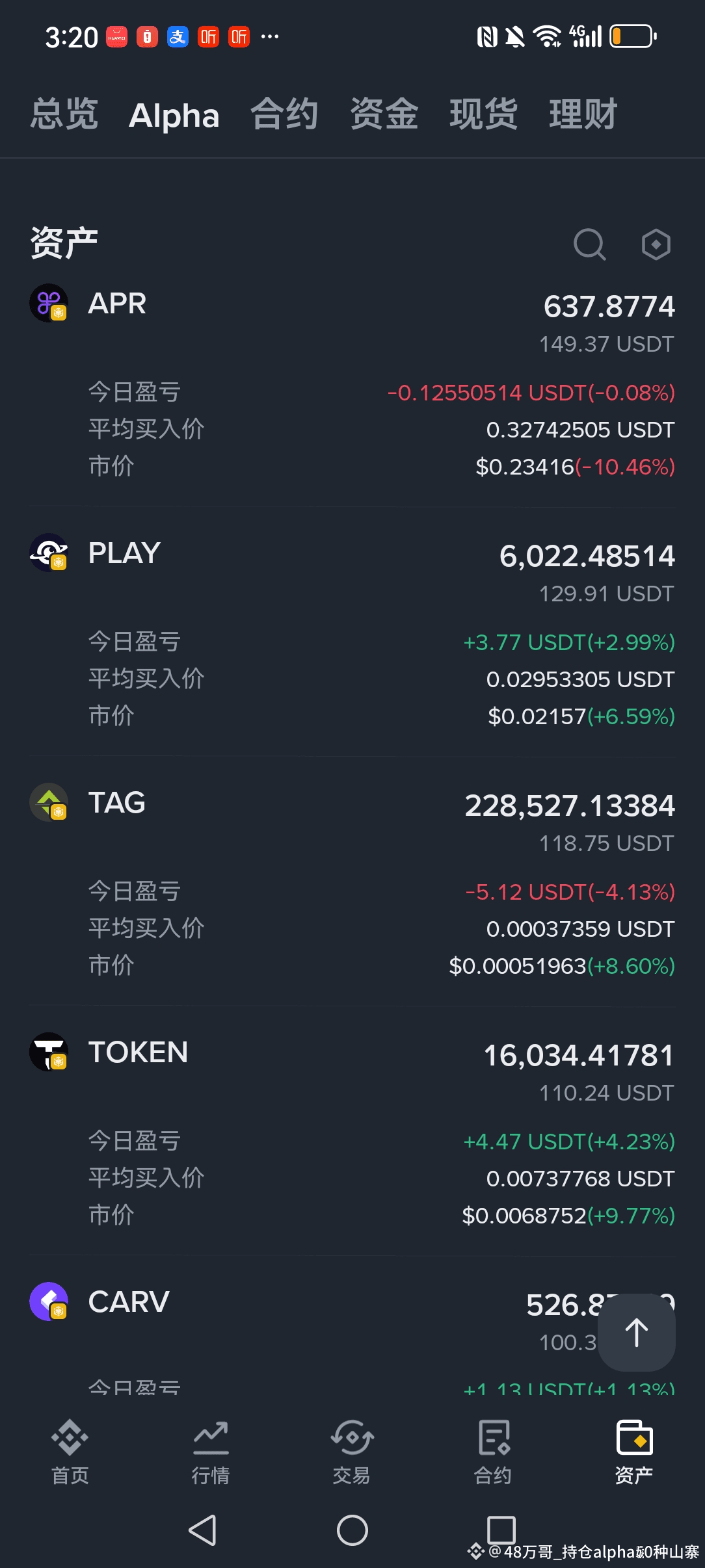Select the Alpha tab

point(174,116)
